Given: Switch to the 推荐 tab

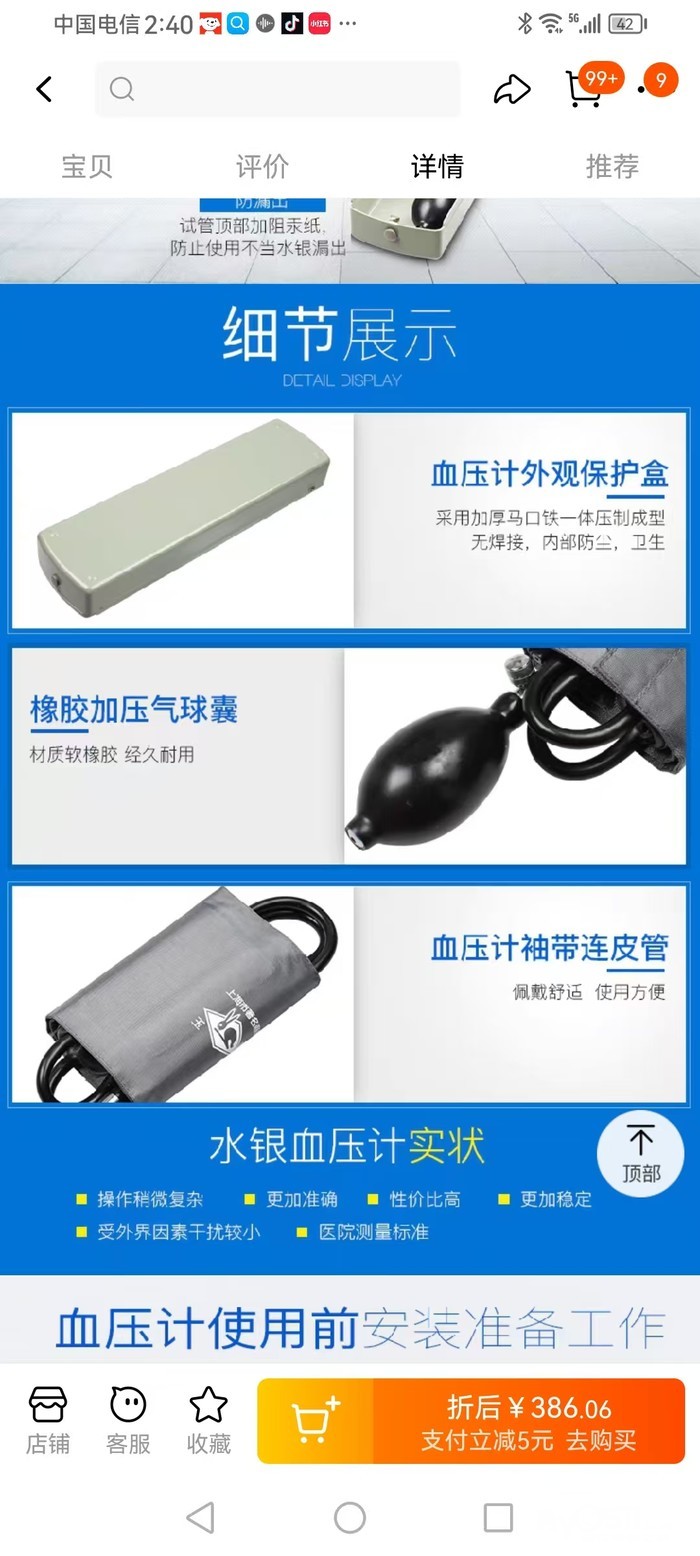Looking at the screenshot, I should (612, 166).
